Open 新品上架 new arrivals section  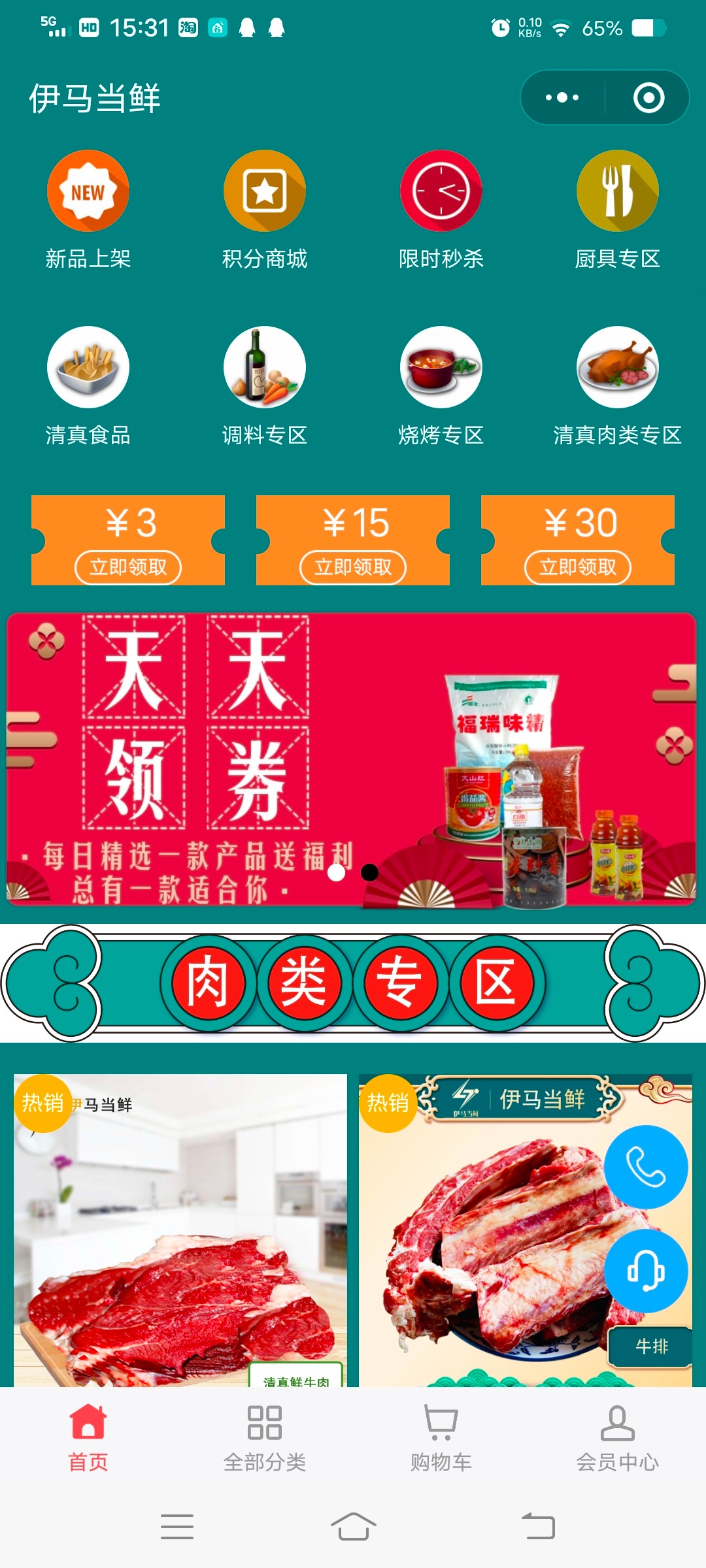[88, 210]
